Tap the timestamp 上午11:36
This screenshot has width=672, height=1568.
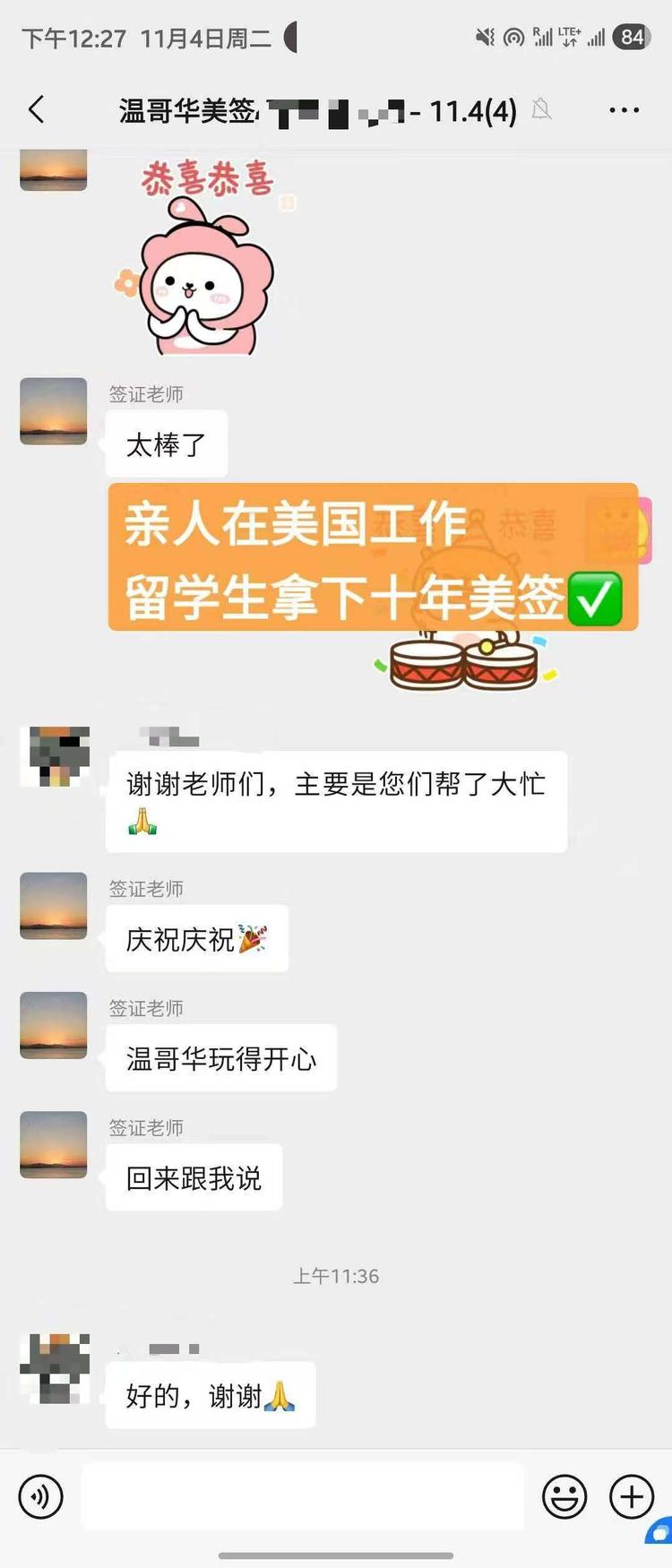point(336,1276)
